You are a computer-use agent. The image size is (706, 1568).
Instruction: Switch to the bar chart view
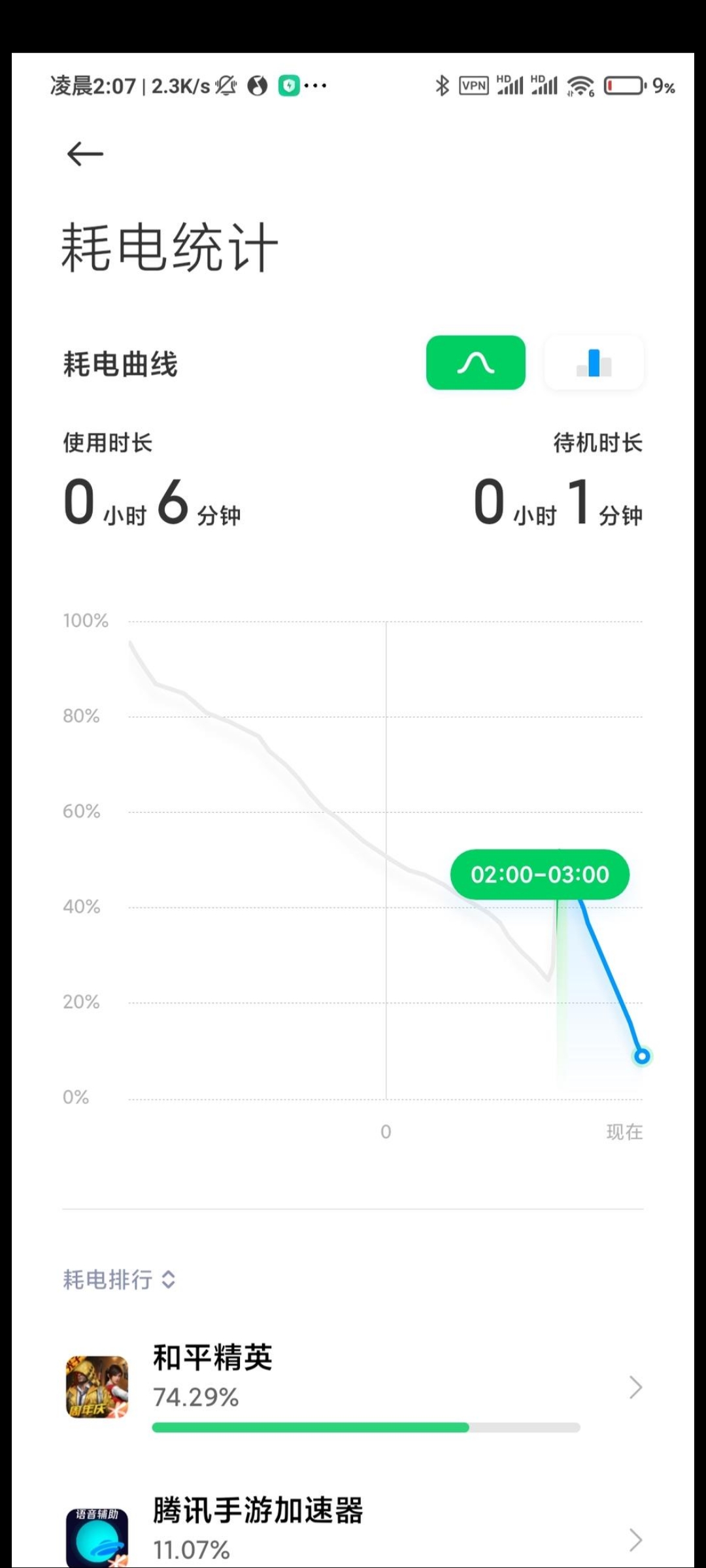click(594, 363)
